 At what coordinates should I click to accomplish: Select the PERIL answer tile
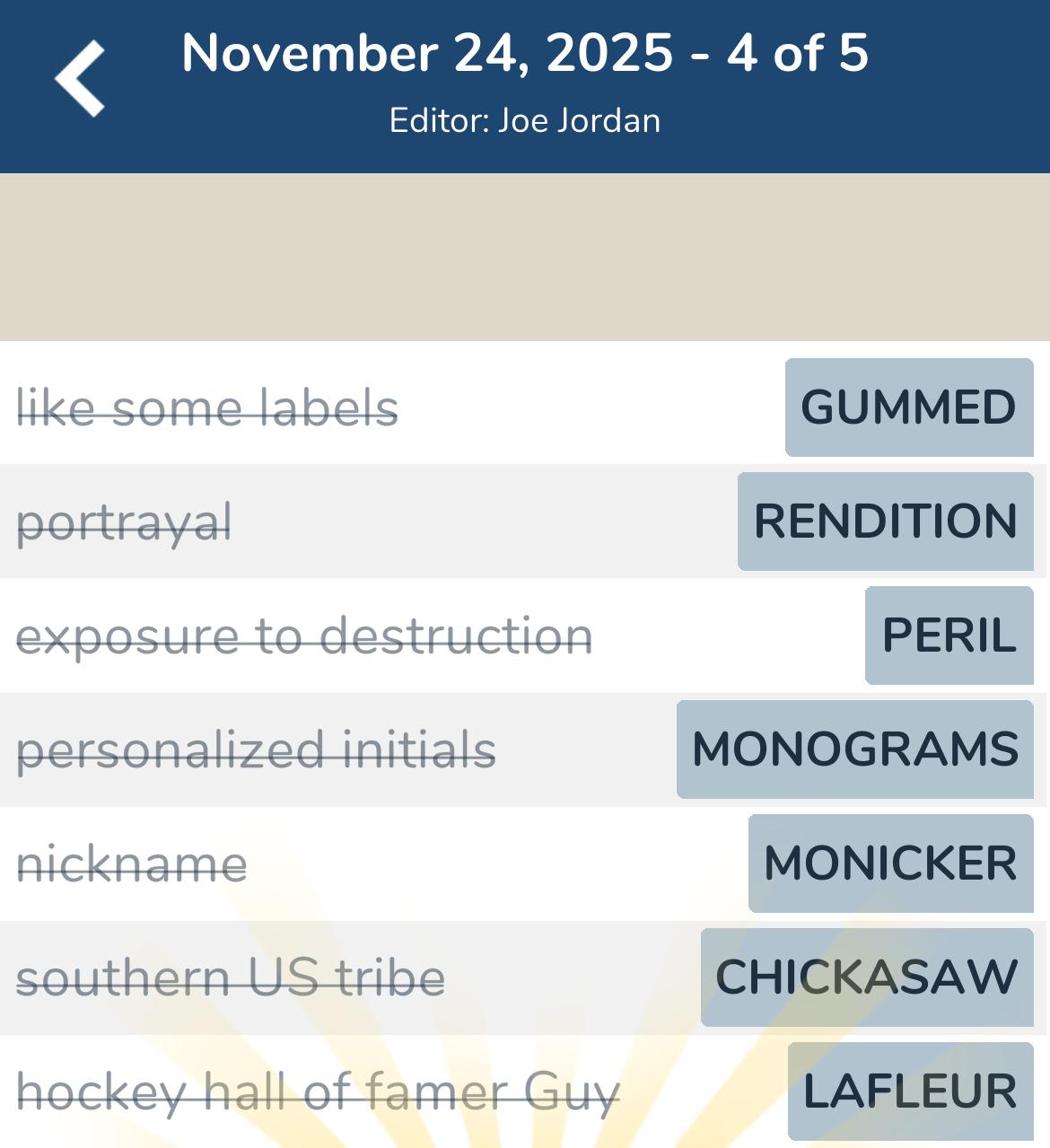(x=949, y=636)
